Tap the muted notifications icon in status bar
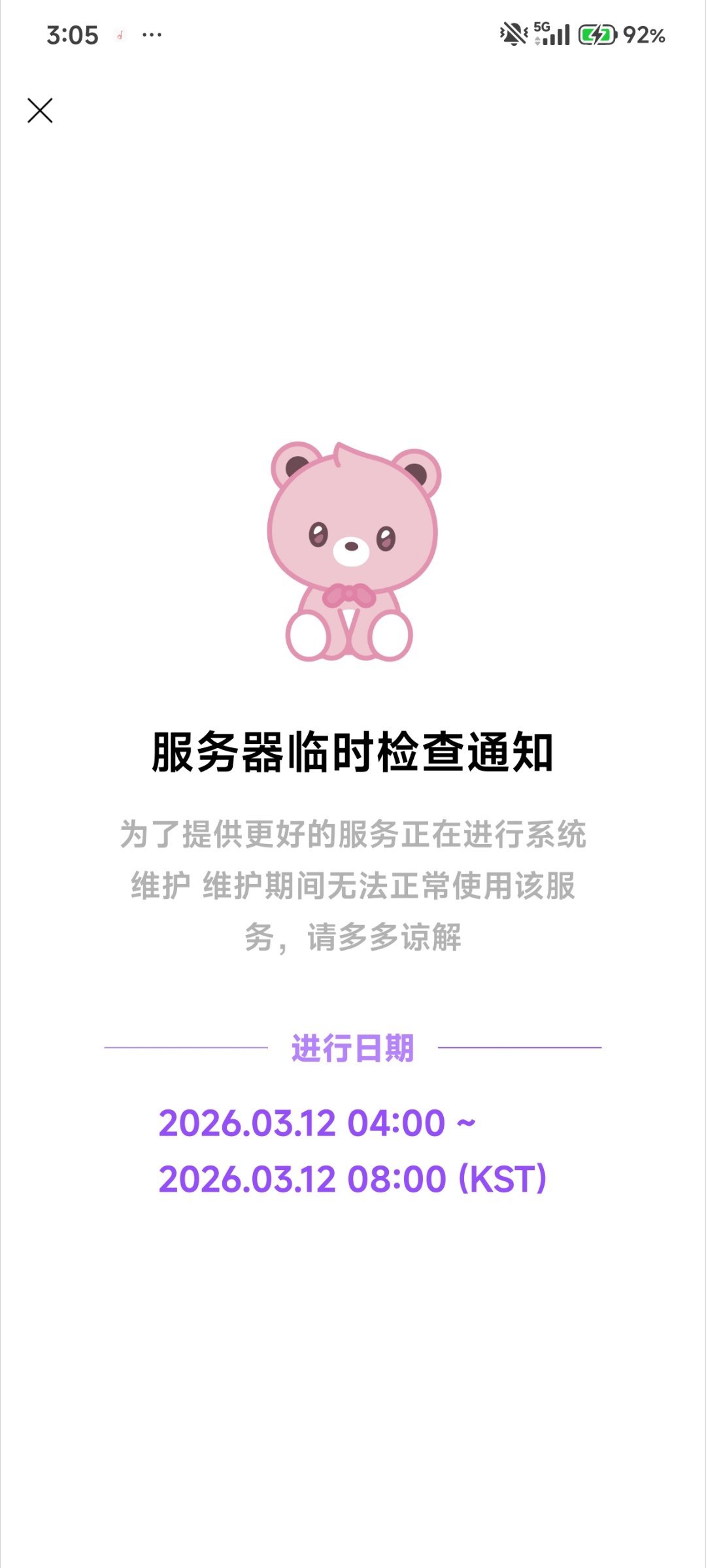The width and height of the screenshot is (706, 1568). [x=513, y=33]
